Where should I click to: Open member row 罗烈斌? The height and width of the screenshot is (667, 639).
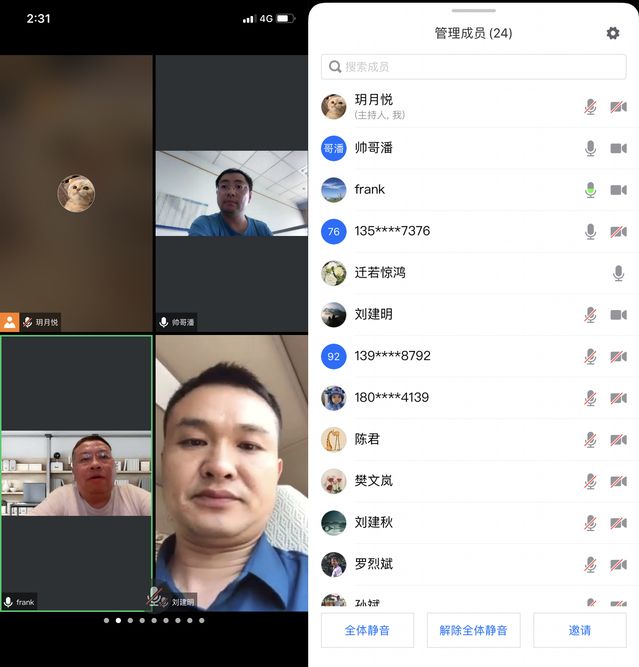tap(450, 564)
